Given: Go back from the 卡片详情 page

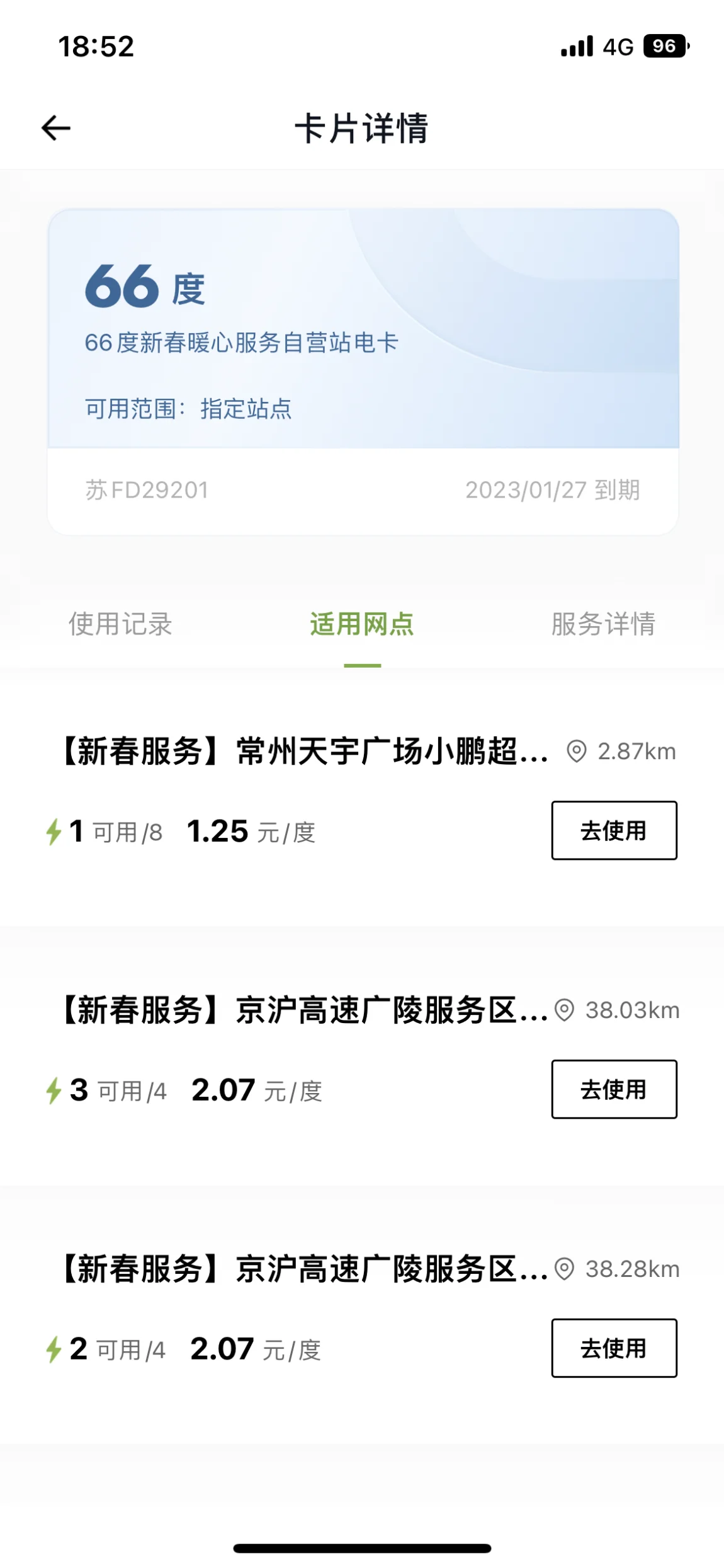Looking at the screenshot, I should [x=55, y=128].
